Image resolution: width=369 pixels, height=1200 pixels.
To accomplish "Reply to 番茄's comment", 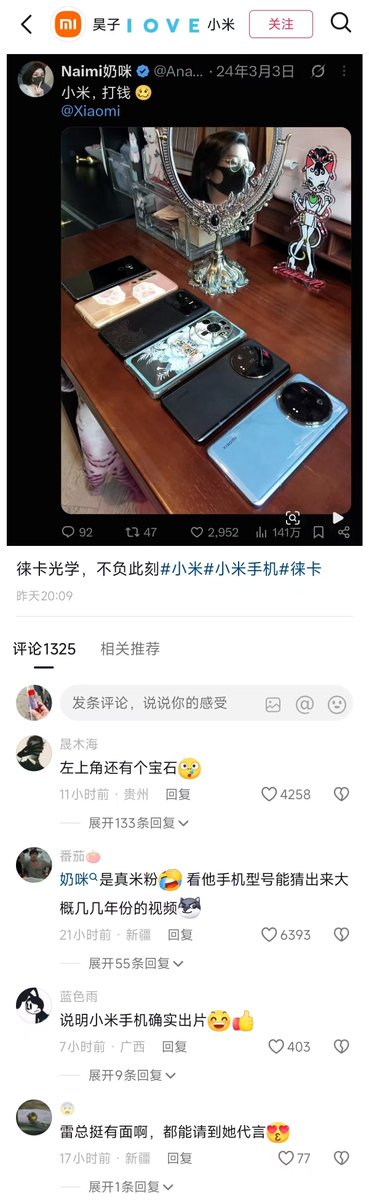I will pyautogui.click(x=179, y=935).
